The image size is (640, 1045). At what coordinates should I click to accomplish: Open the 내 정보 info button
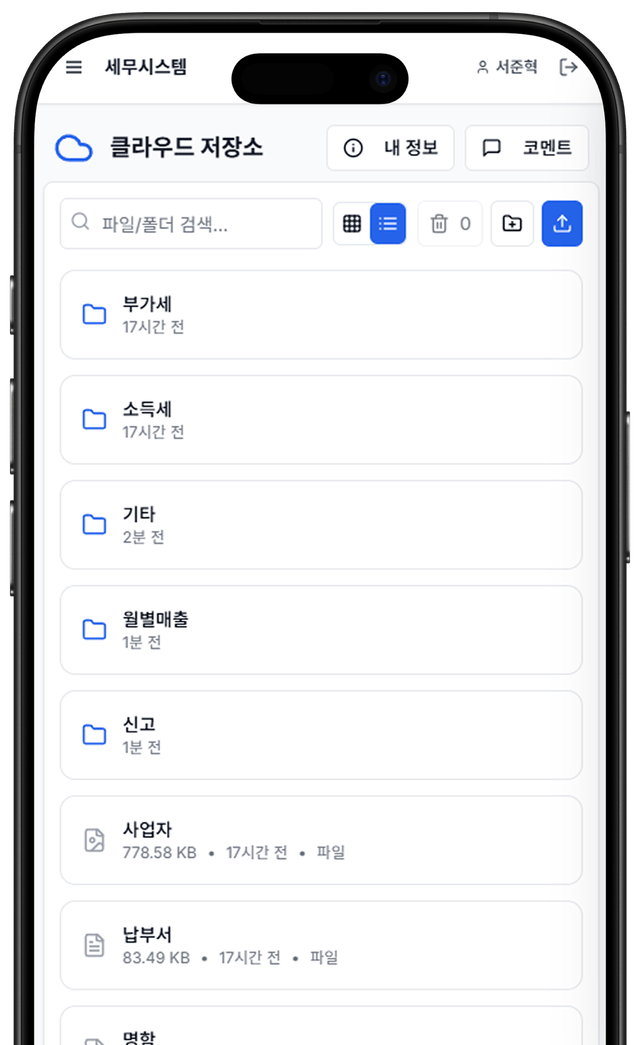pos(390,148)
